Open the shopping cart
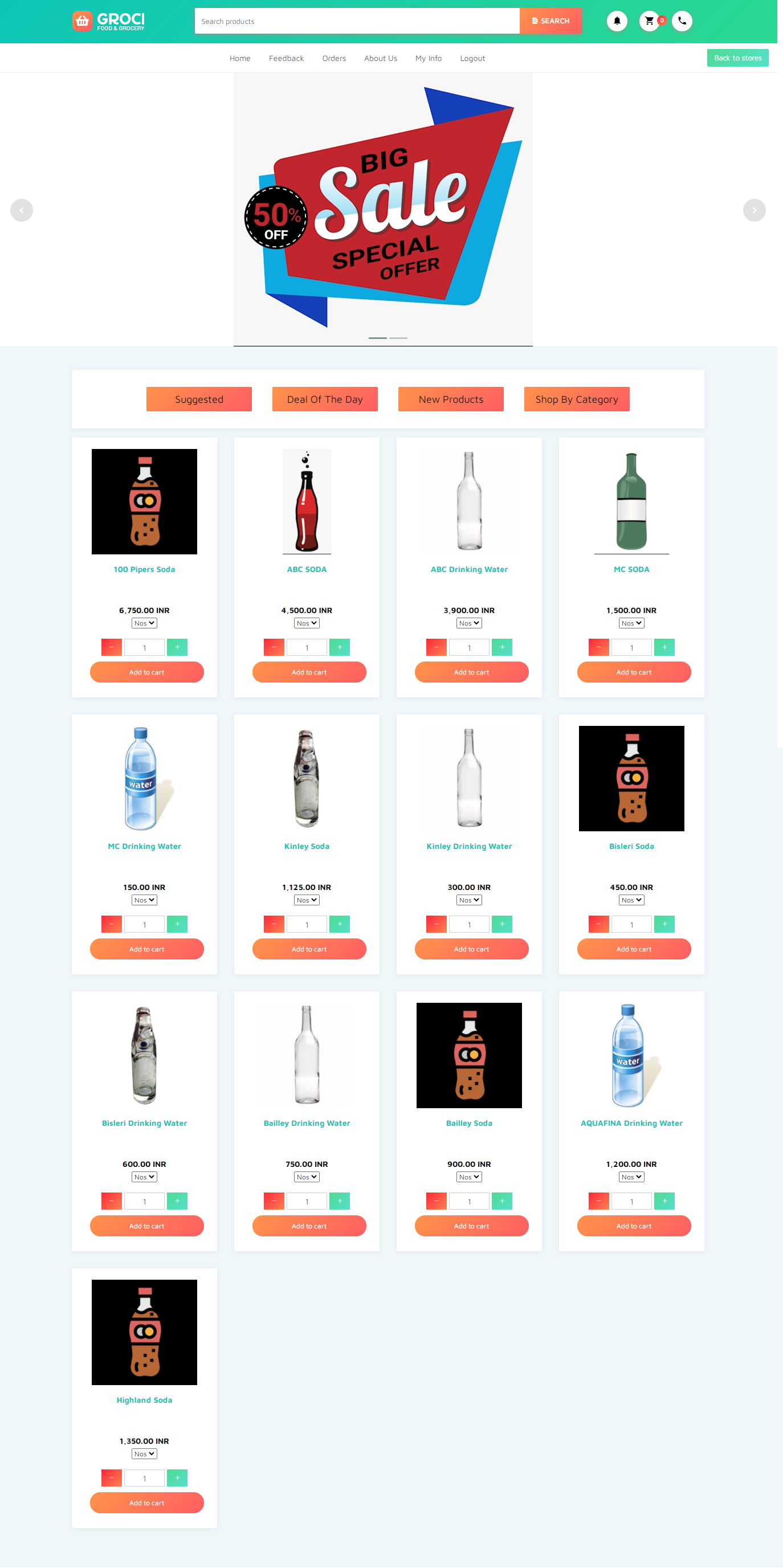Screen dimensions: 783x1568 (x=650, y=21)
